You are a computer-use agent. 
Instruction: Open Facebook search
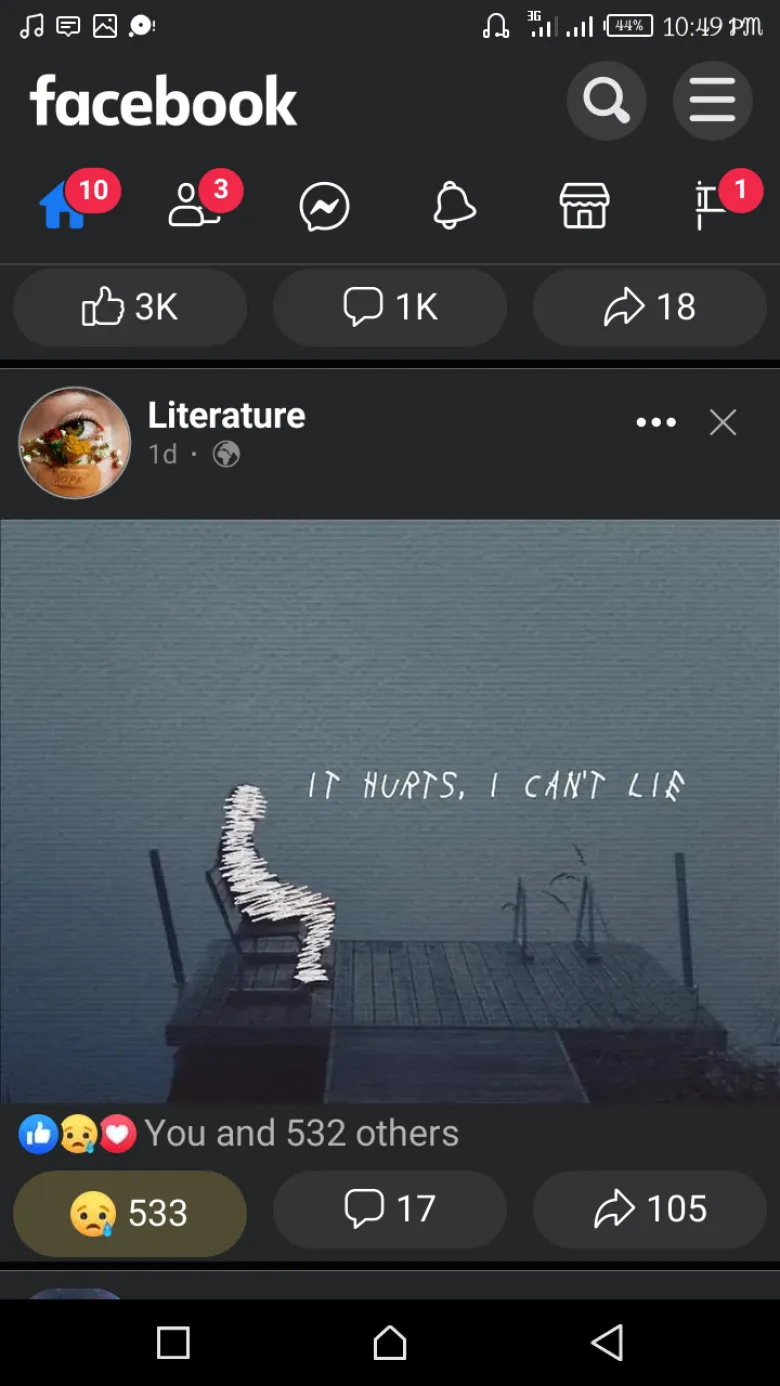click(x=606, y=100)
